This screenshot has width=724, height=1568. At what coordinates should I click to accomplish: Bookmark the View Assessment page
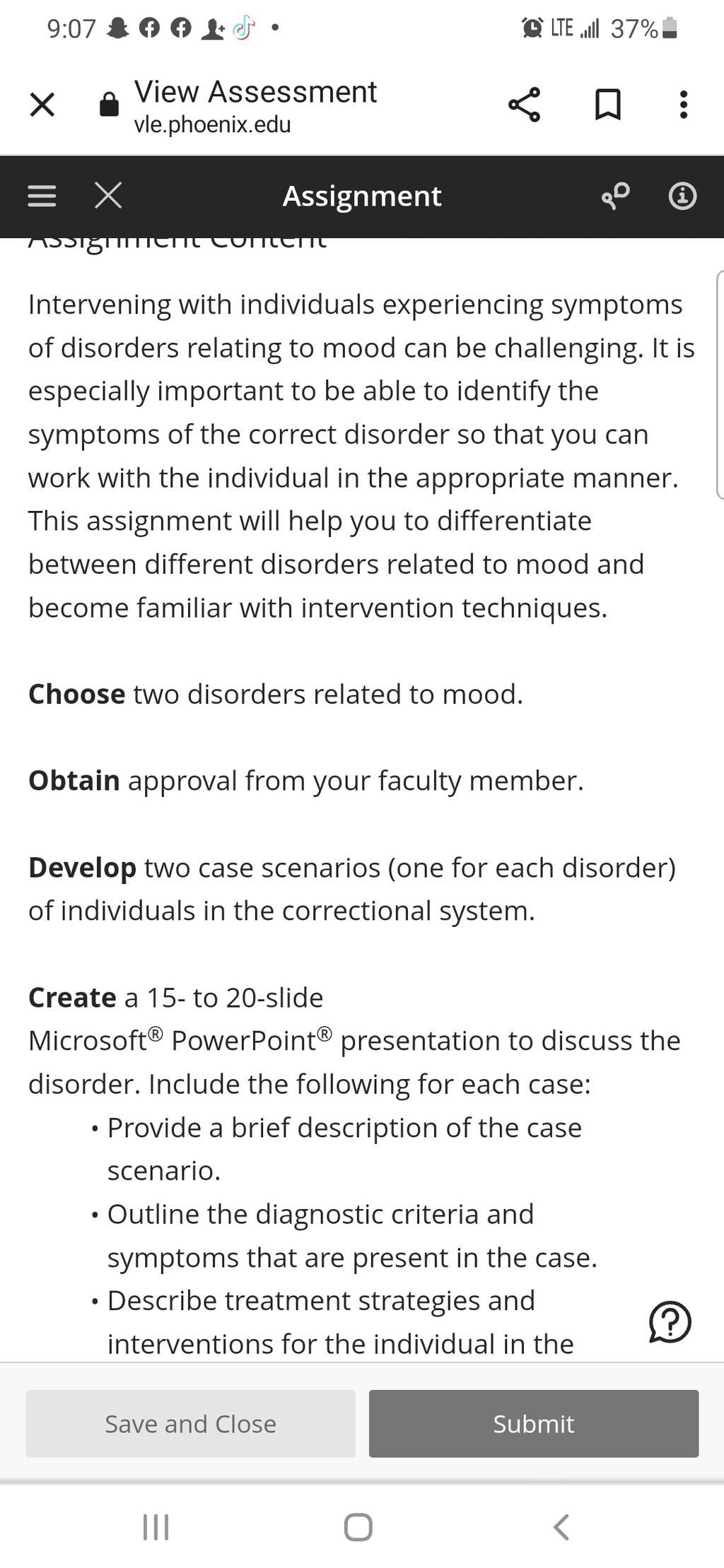pos(608,105)
